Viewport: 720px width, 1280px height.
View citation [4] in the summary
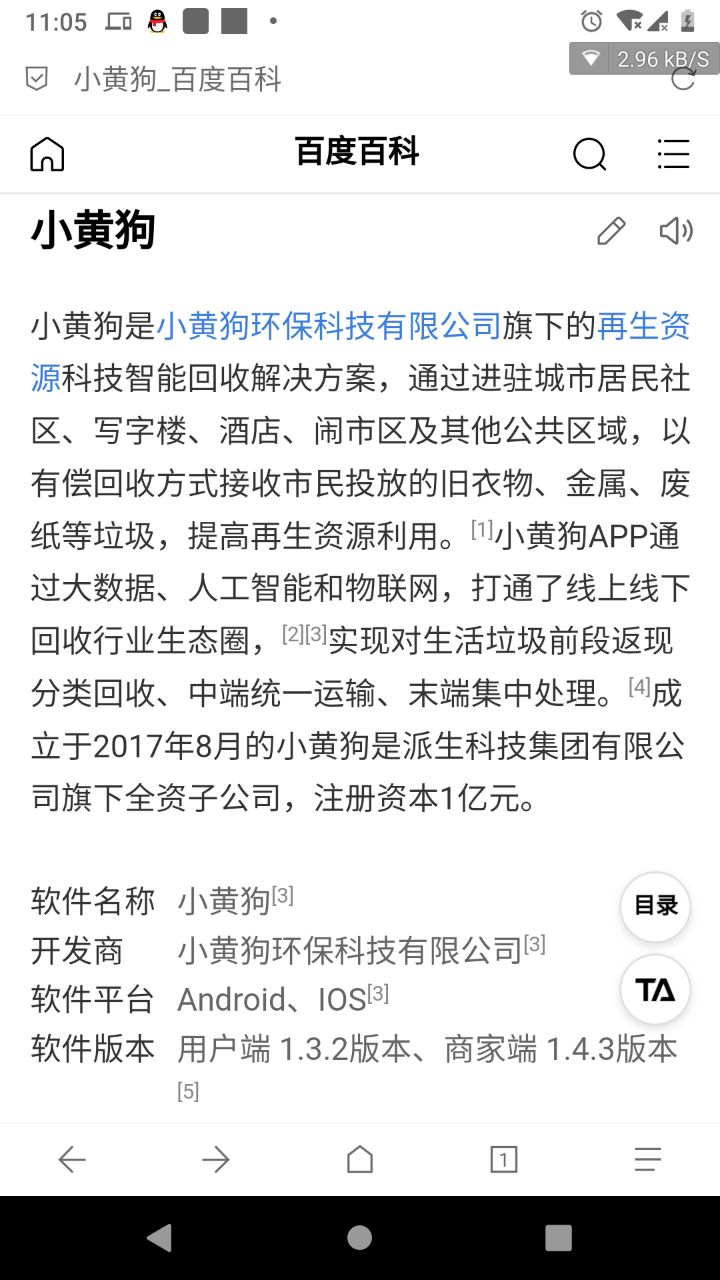click(x=639, y=686)
